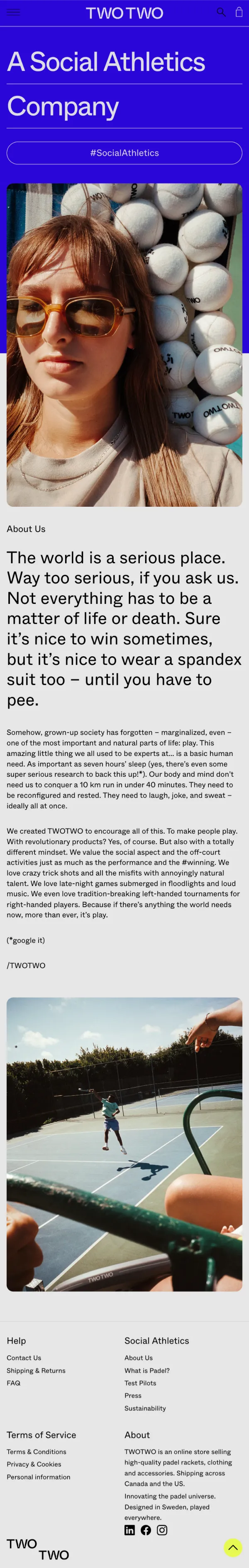The width and height of the screenshot is (249, 1568).
Task: Open the FAQ page
Action: pos(13,1382)
